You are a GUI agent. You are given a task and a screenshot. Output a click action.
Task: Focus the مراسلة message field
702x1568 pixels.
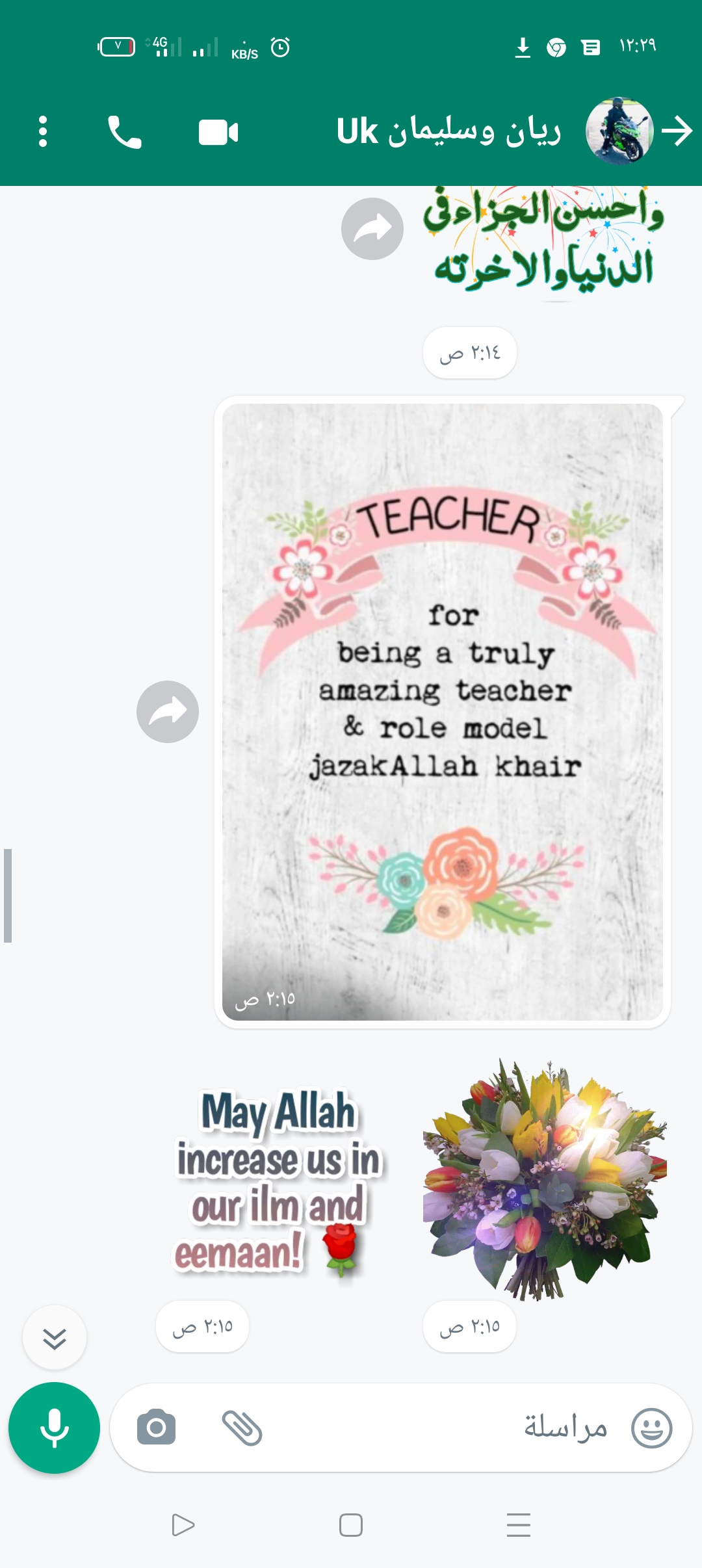[455, 1428]
